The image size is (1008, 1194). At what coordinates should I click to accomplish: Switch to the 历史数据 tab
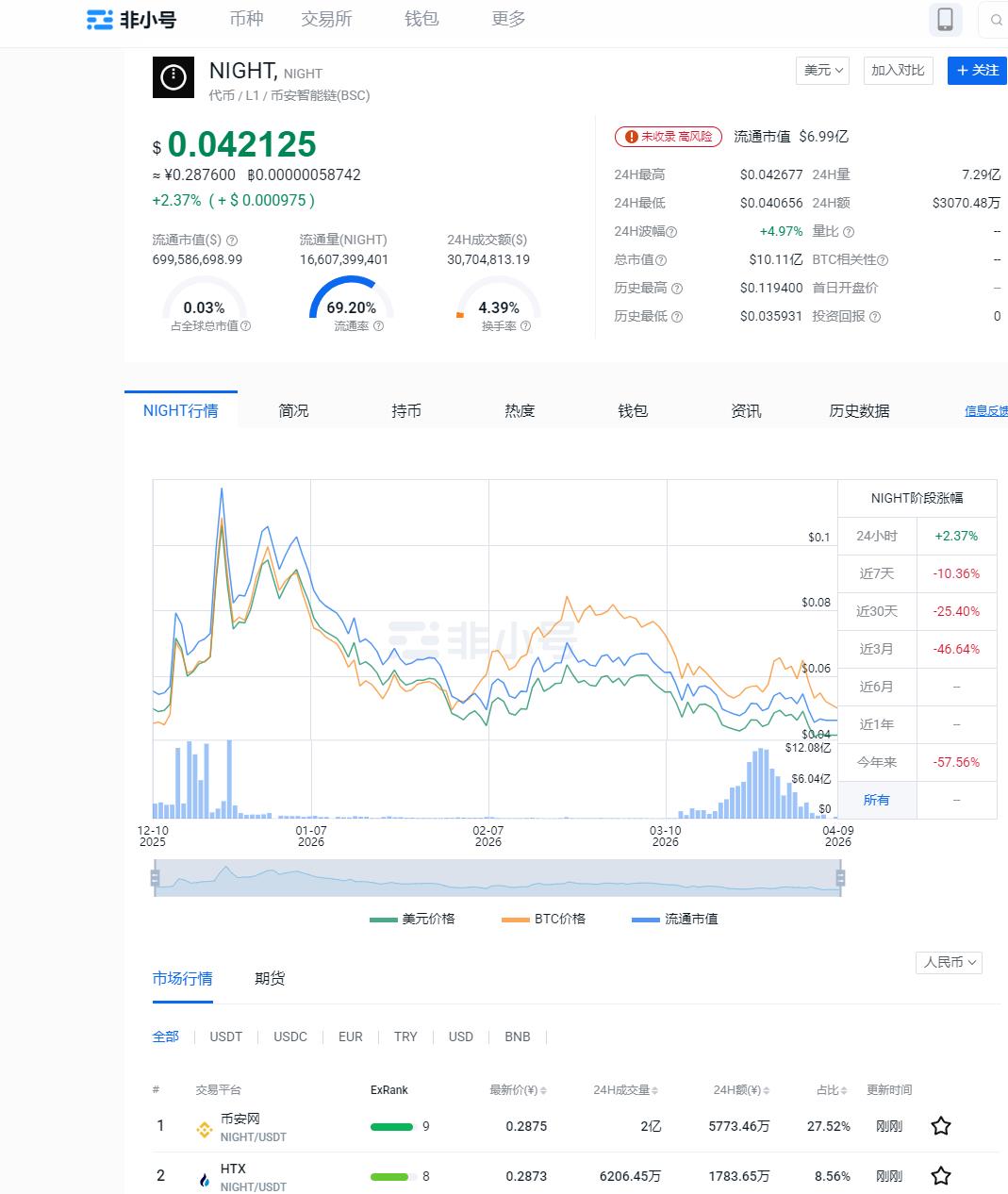point(859,410)
